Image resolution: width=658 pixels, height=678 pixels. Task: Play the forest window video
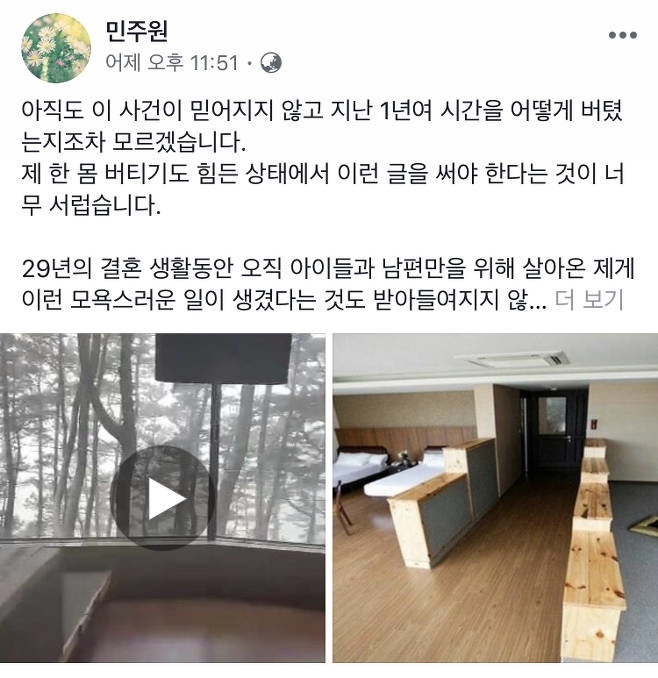click(x=163, y=497)
